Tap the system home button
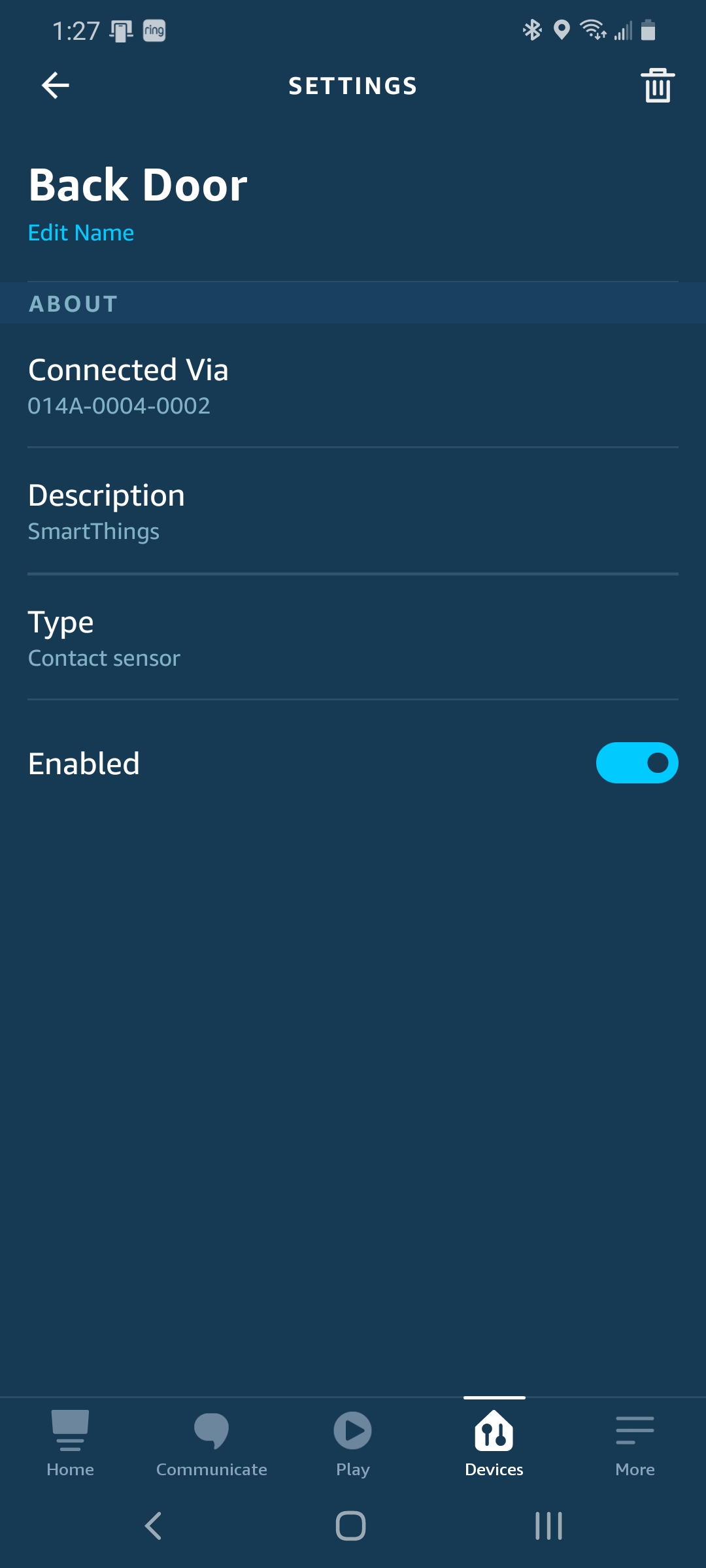This screenshot has width=706, height=1568. pos(351,1526)
